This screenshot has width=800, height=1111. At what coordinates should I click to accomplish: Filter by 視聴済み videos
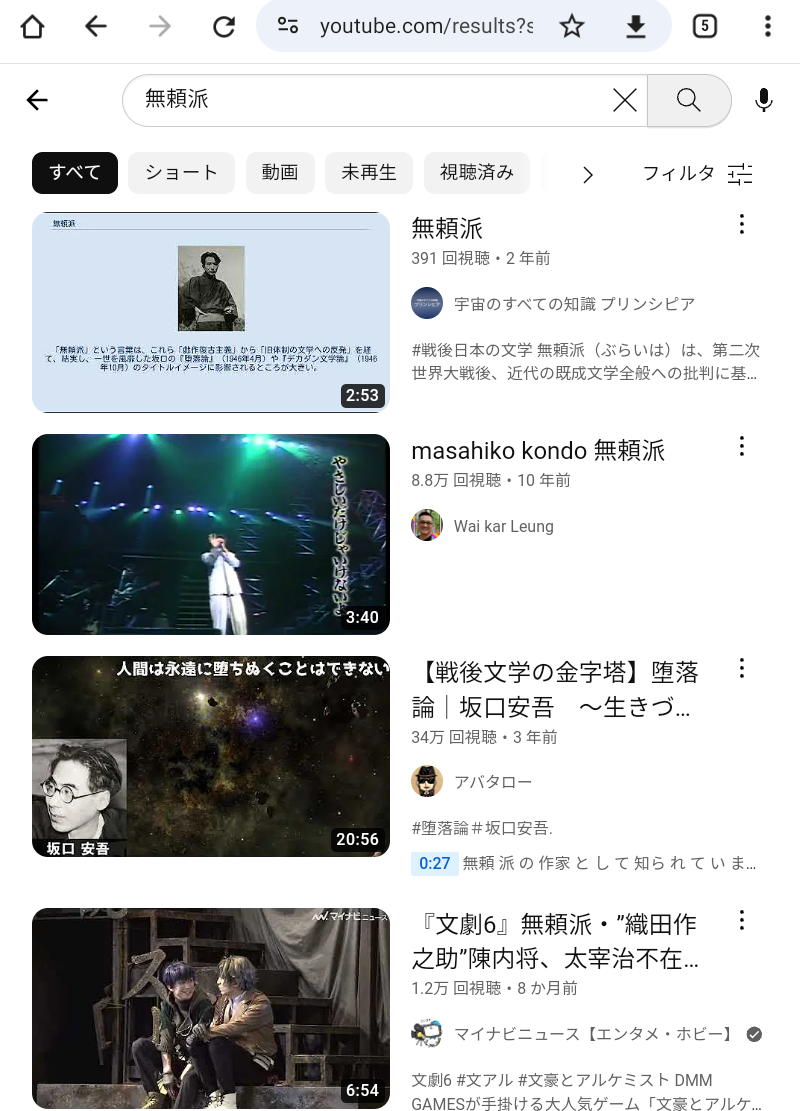(x=477, y=173)
